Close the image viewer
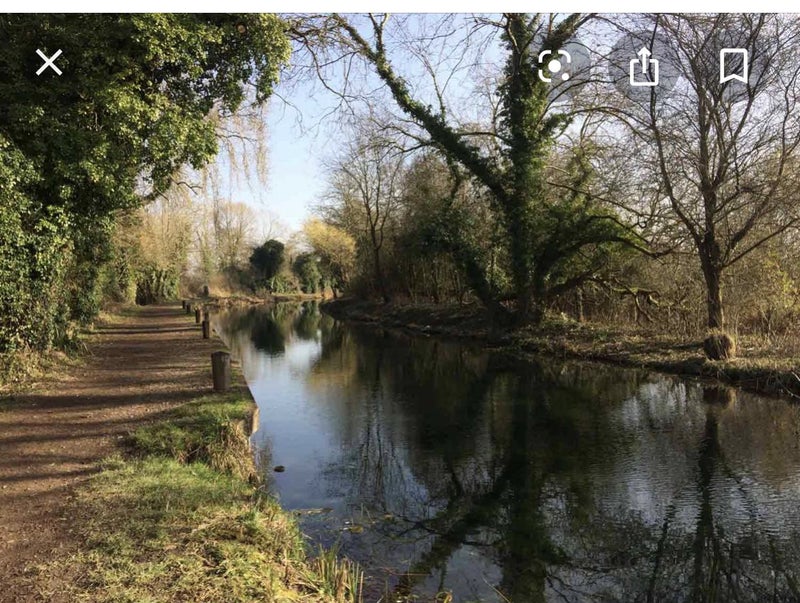The height and width of the screenshot is (603, 800). click(x=49, y=63)
